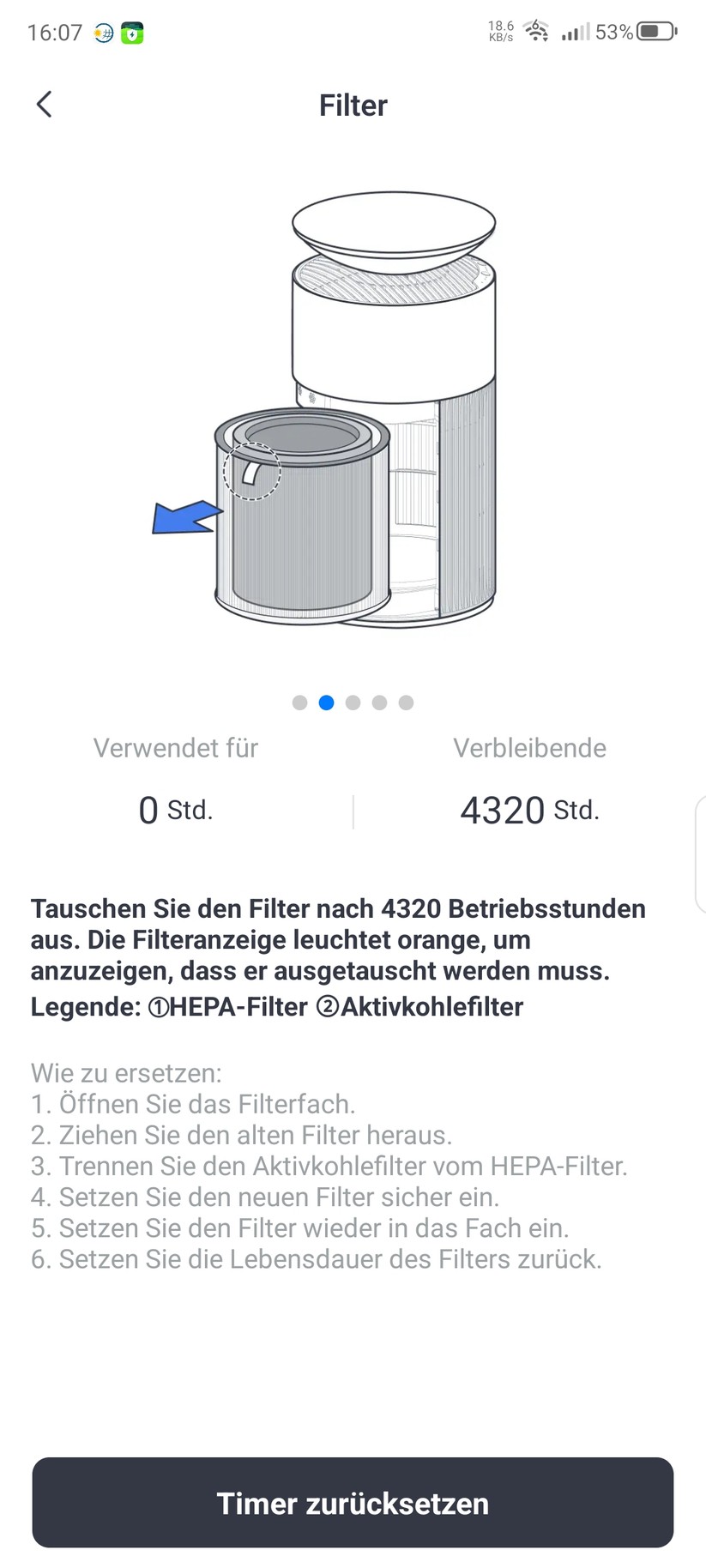706x1568 pixels.
Task: Tap the Wi-Fi status icon
Action: [537, 31]
